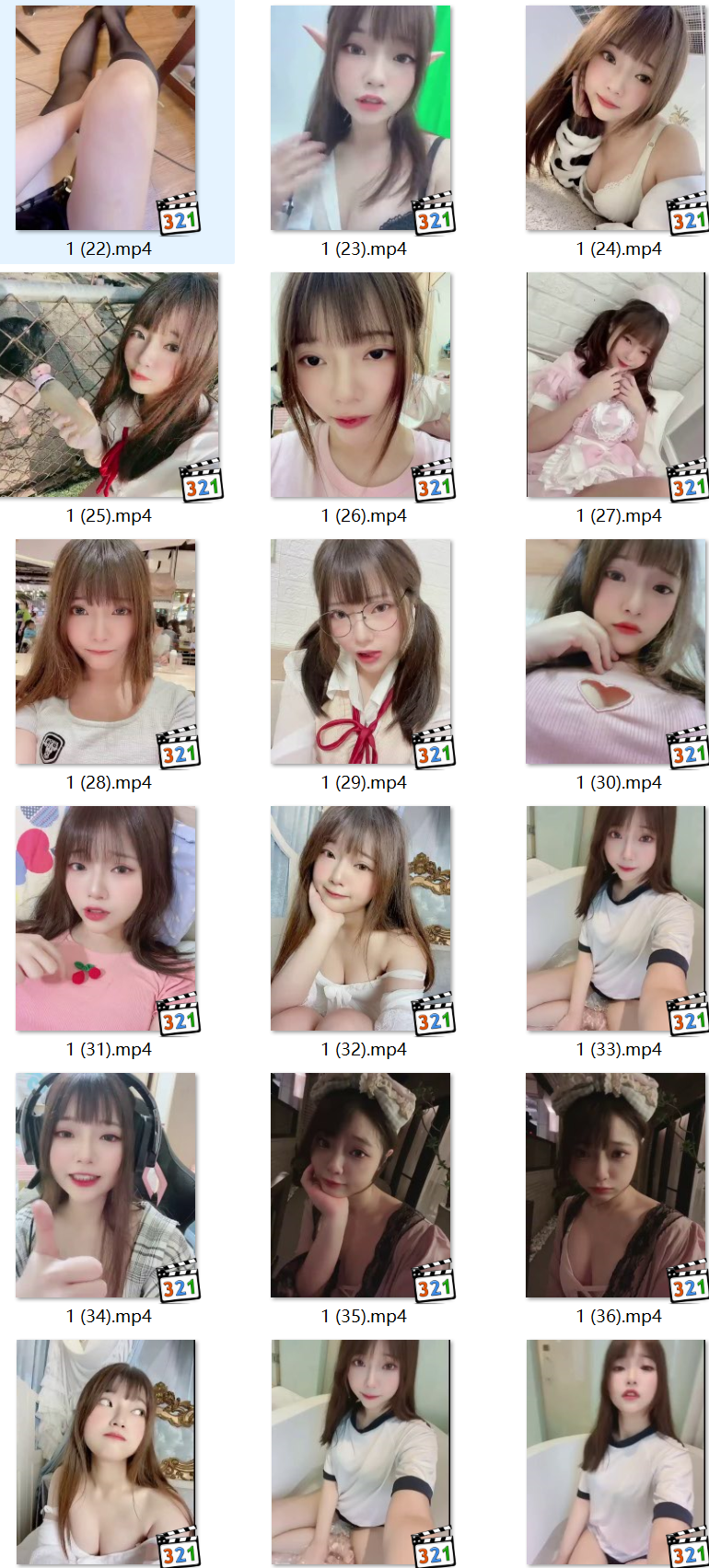Select the 1 (32).mp4 file
The image size is (709, 1568).
pyautogui.click(x=361, y=918)
